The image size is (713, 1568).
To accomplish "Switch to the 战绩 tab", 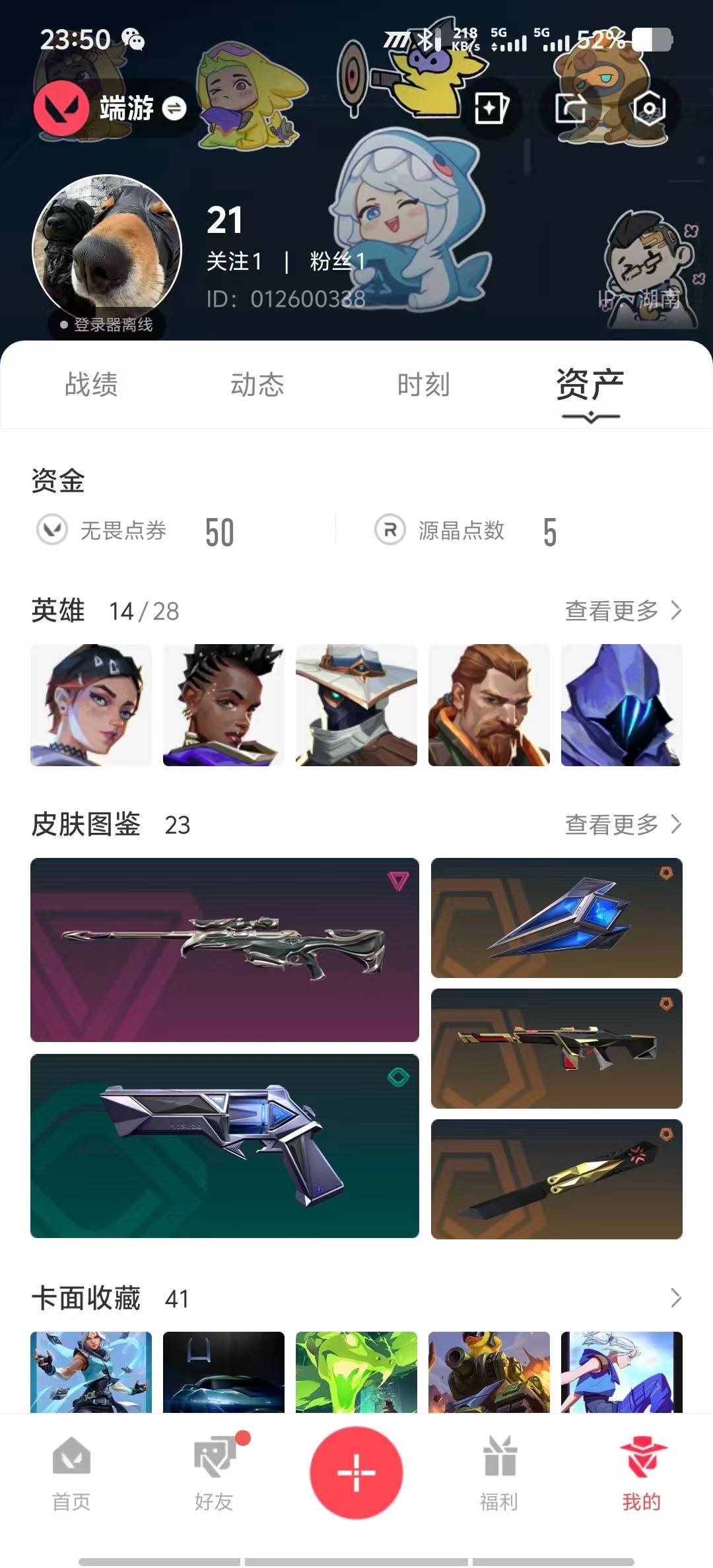I will pyautogui.click(x=91, y=385).
